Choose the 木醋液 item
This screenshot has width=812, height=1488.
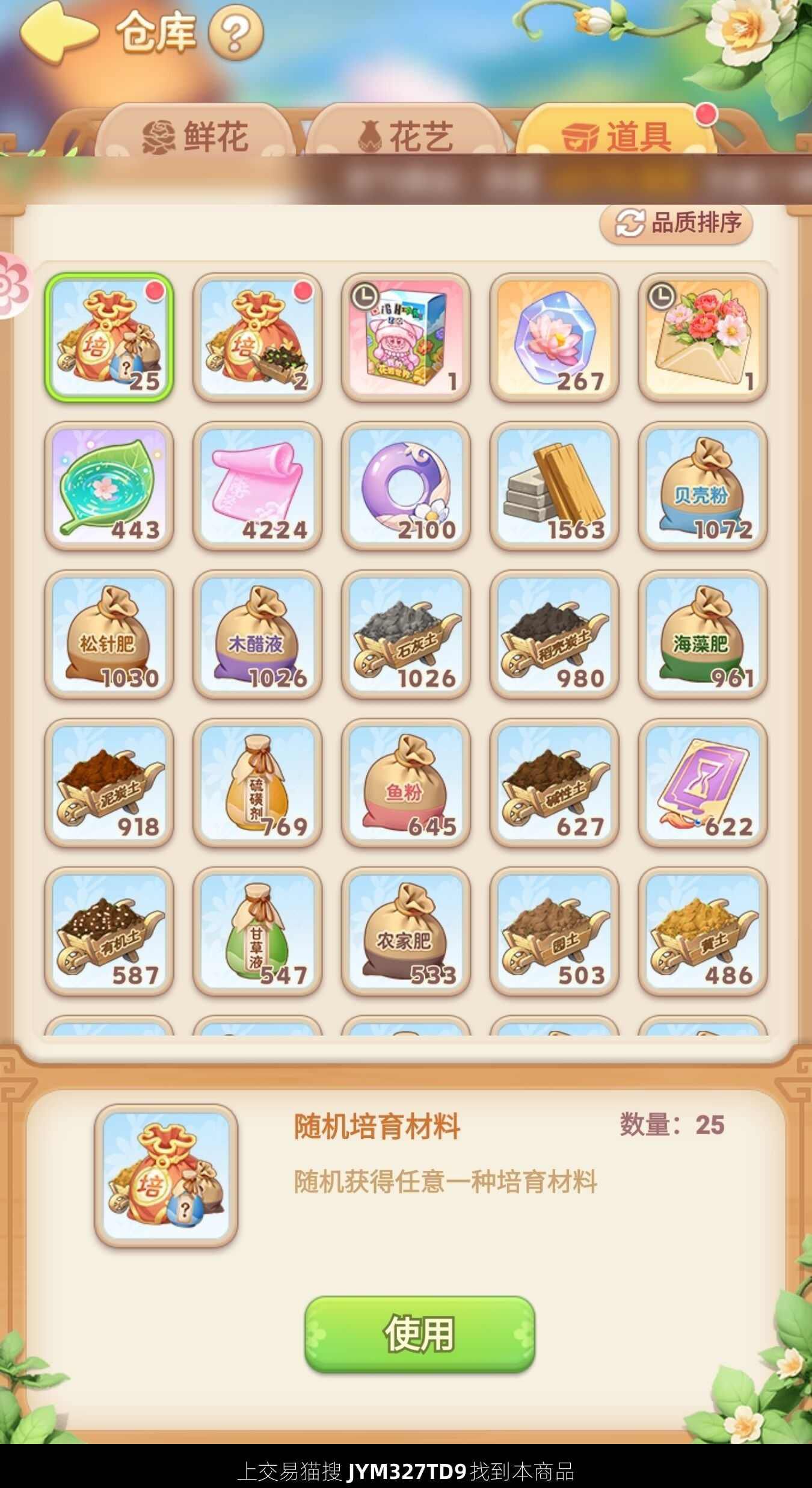click(257, 635)
